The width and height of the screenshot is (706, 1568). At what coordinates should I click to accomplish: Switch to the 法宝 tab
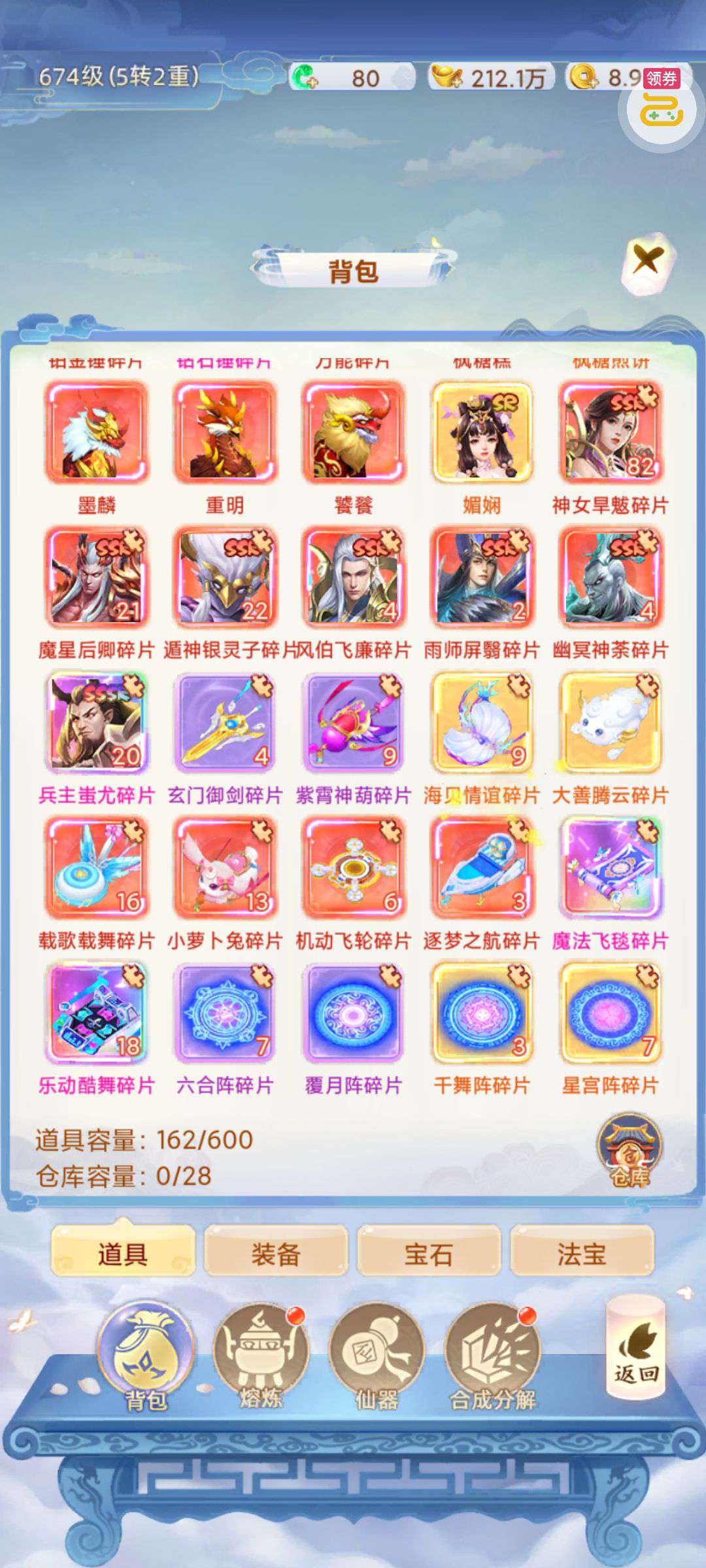[581, 1254]
